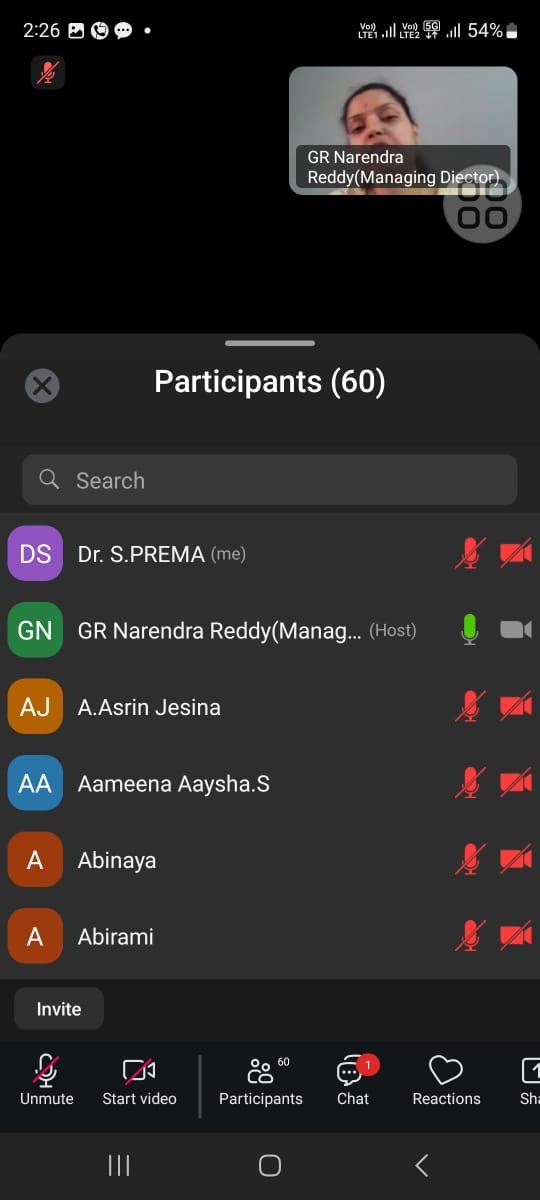This screenshot has height=1200, width=540.
Task: Start video from the toolbar
Action: tap(139, 1081)
